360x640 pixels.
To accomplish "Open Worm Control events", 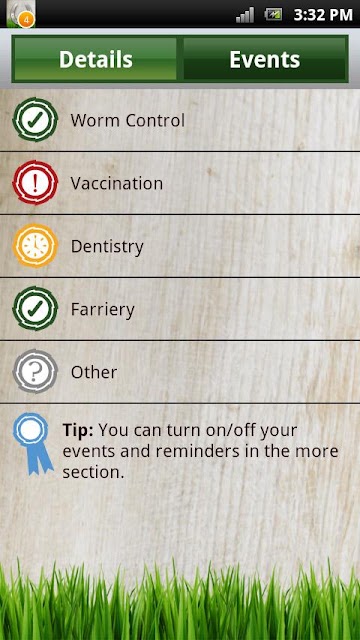I will pyautogui.click(x=180, y=120).
